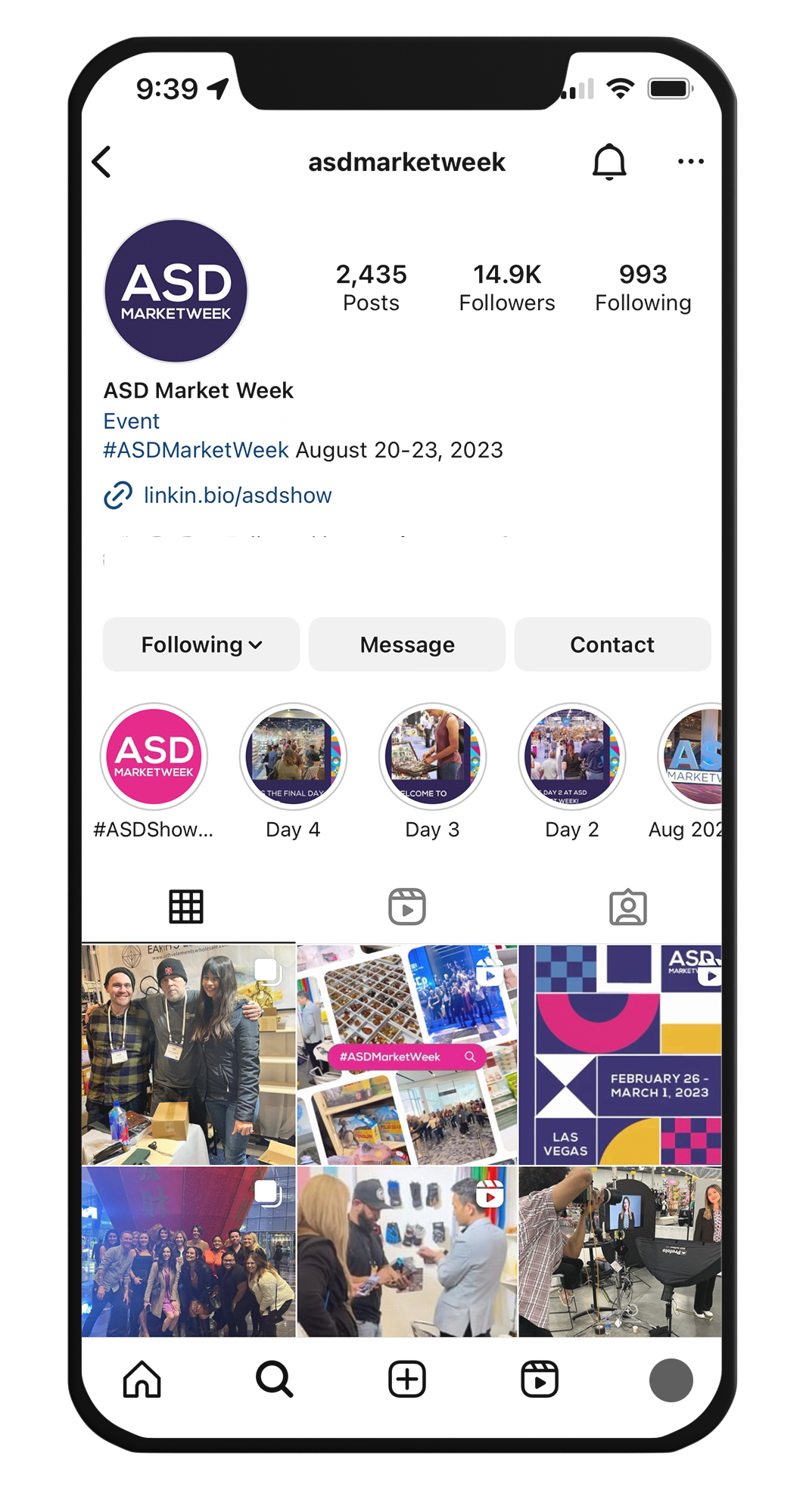
Task: Switch to the Reels tab on profile
Action: pos(407,906)
